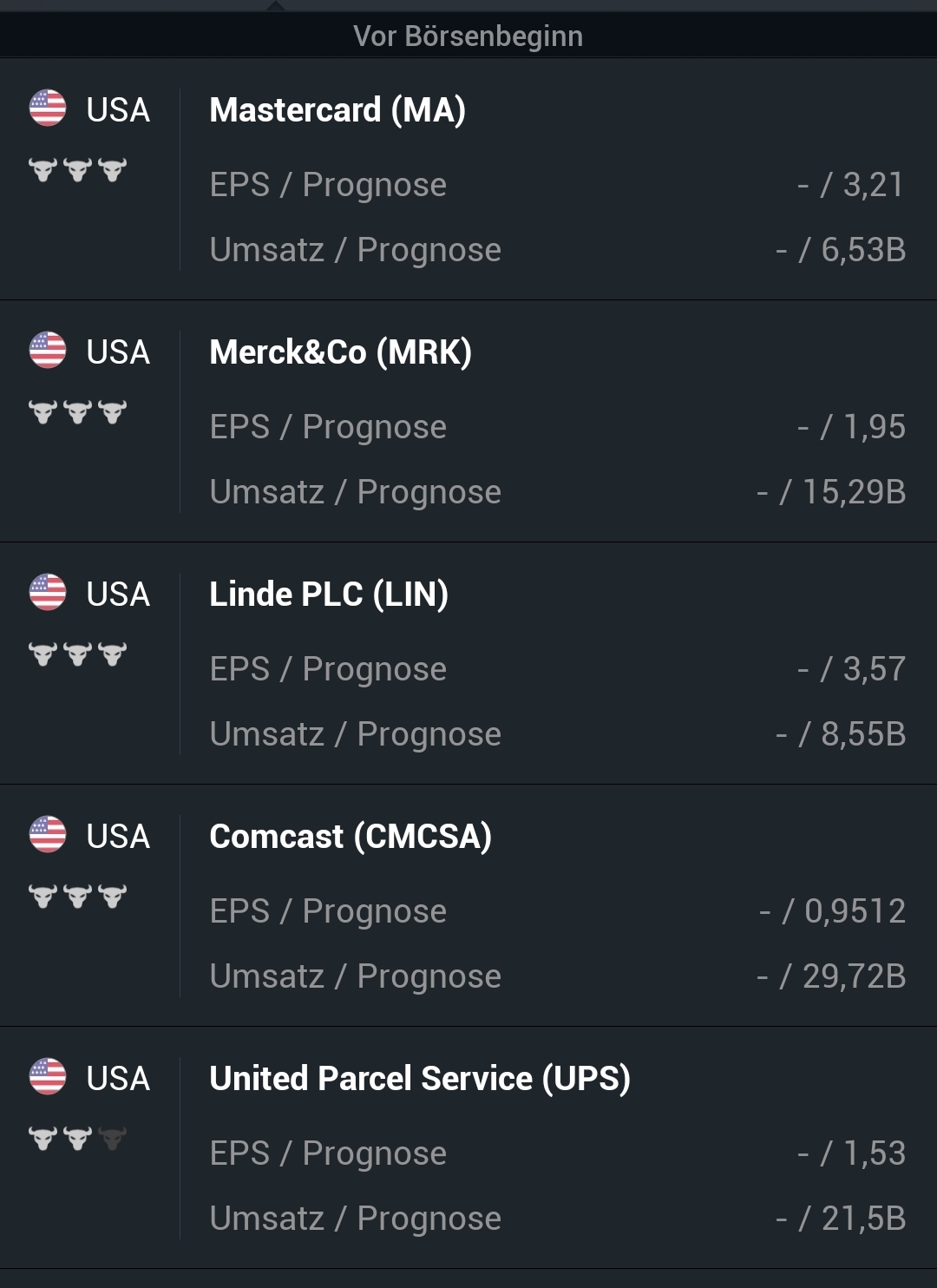
Task: Click the faded third bull on UPS row
Action: tap(115, 1140)
